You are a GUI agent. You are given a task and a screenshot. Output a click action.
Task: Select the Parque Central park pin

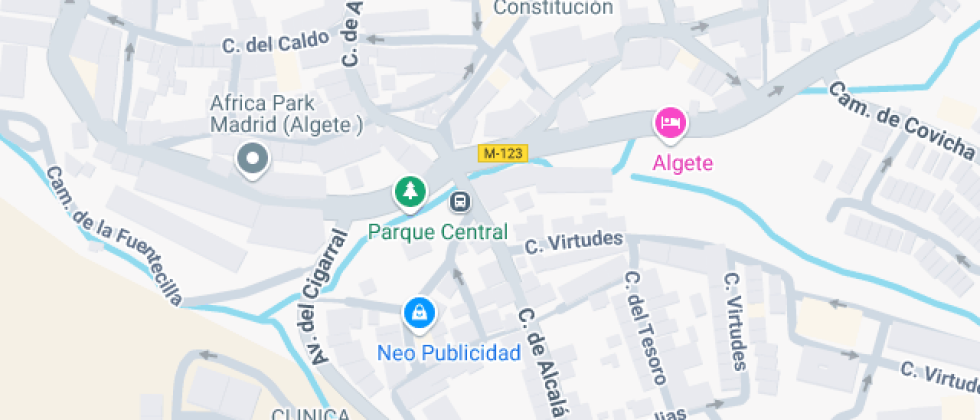(408, 192)
